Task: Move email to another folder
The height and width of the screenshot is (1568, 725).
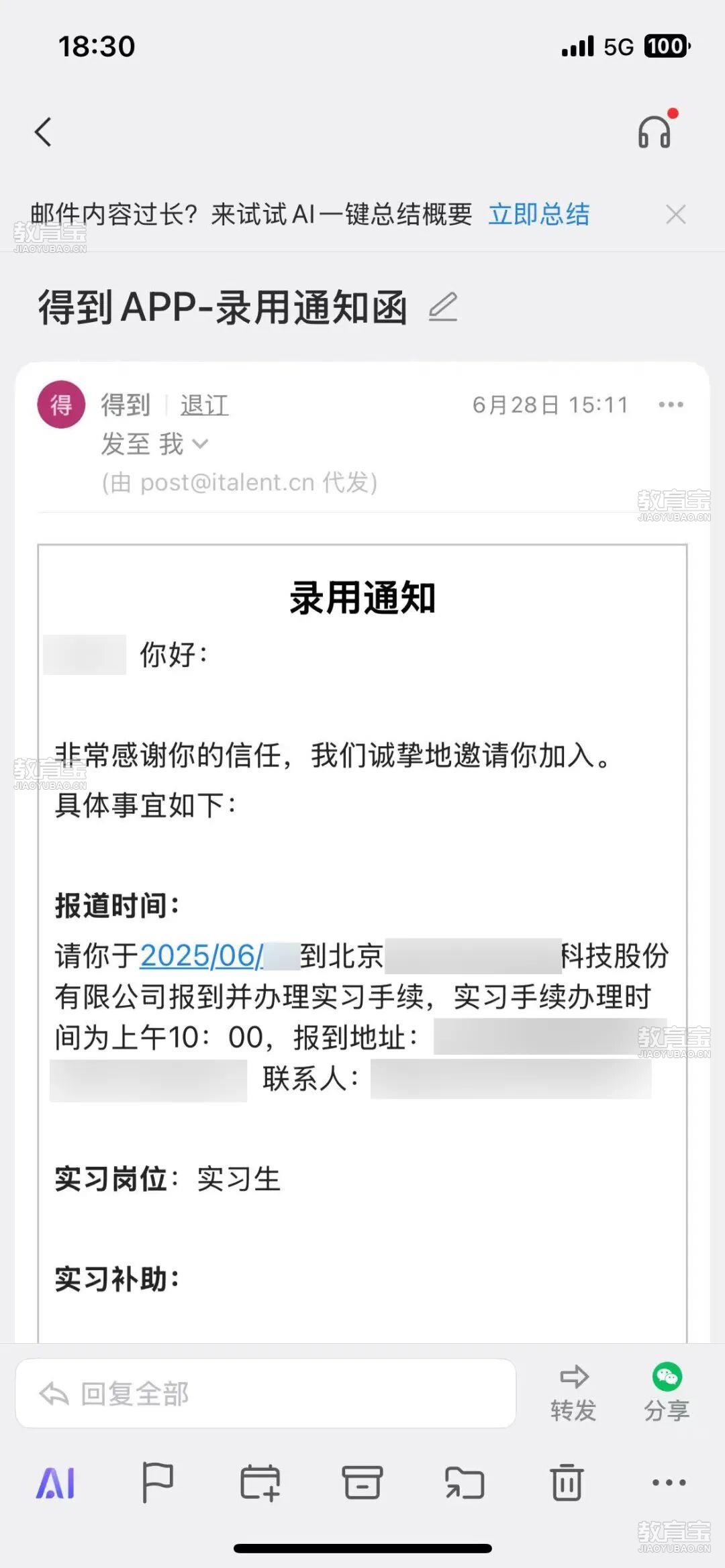Action: [465, 1483]
